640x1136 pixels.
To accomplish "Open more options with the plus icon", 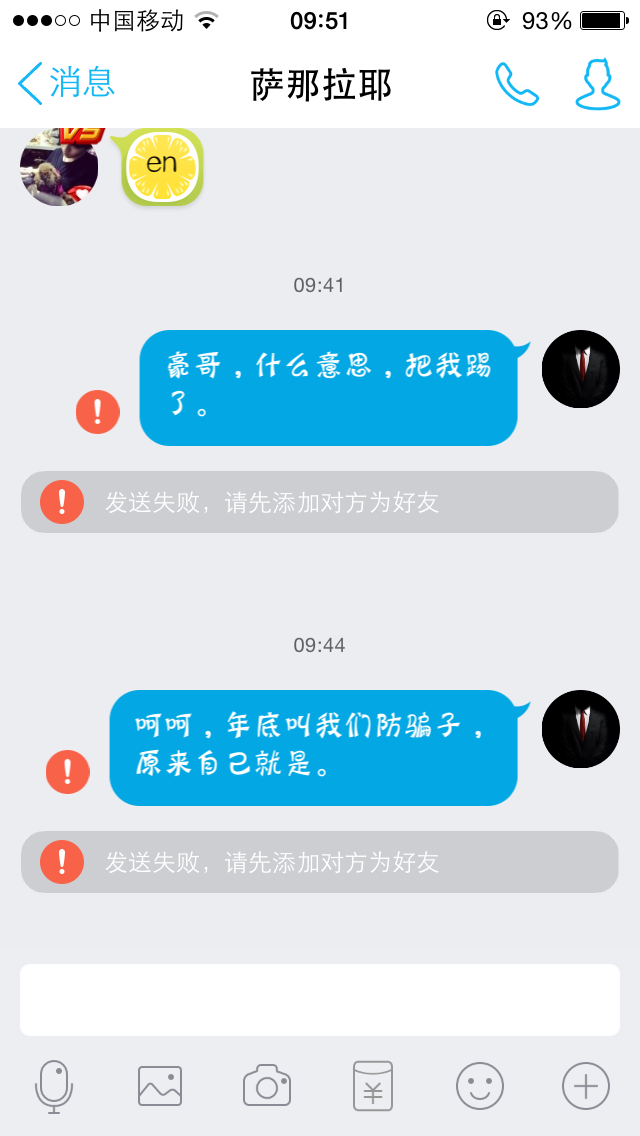I will click(586, 1086).
